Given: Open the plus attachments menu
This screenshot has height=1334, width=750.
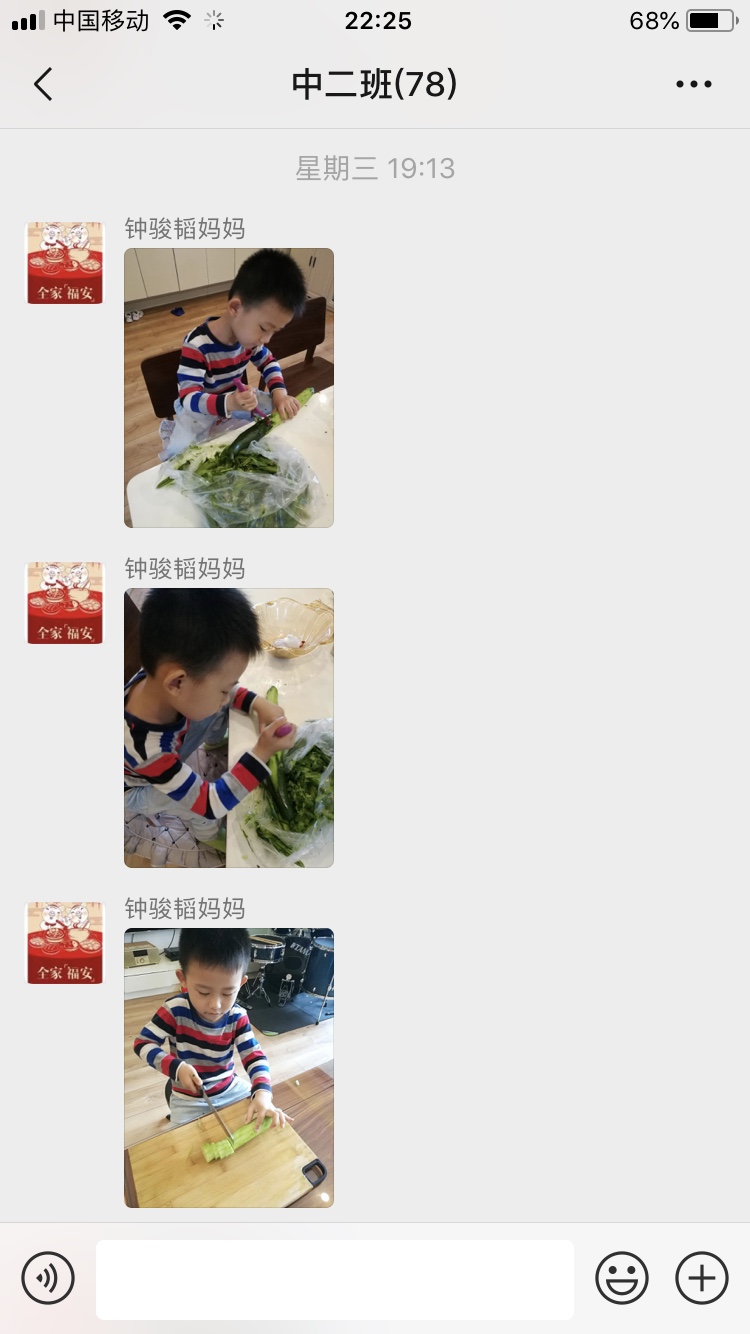Looking at the screenshot, I should click(702, 1278).
